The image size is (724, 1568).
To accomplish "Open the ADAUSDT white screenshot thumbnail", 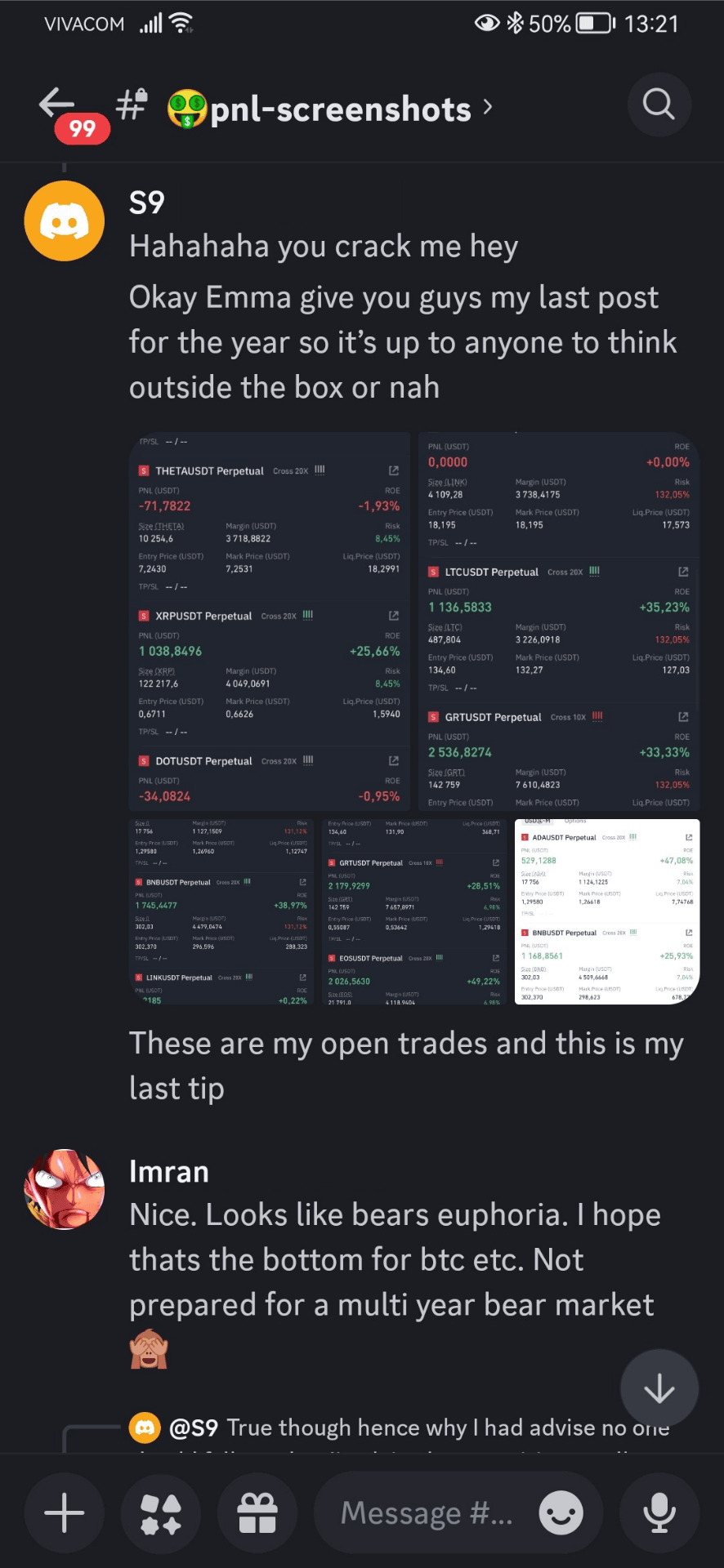I will point(607,911).
